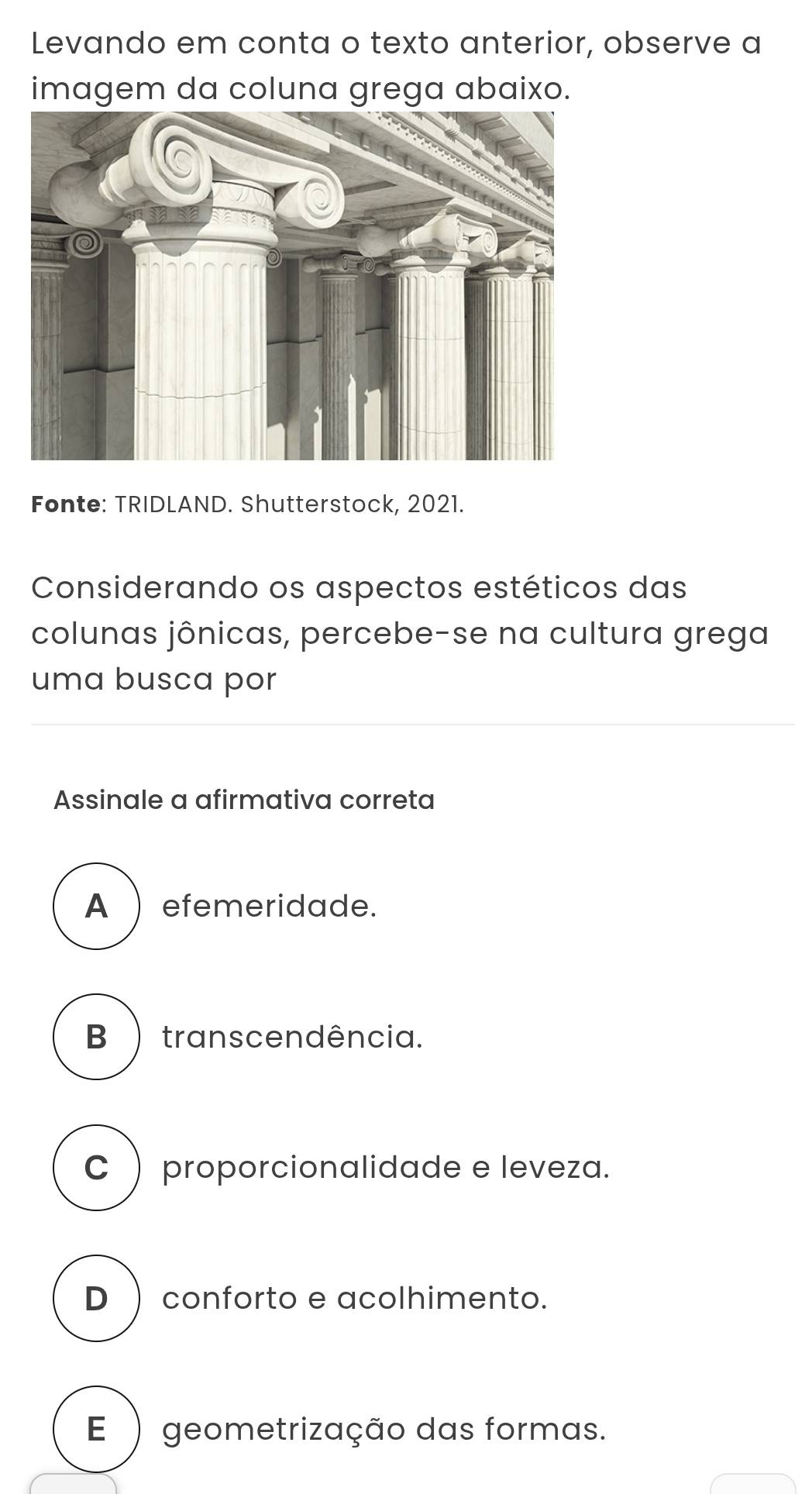Choose option B, transcendência
The height and width of the screenshot is (1494, 812).
point(96,1037)
